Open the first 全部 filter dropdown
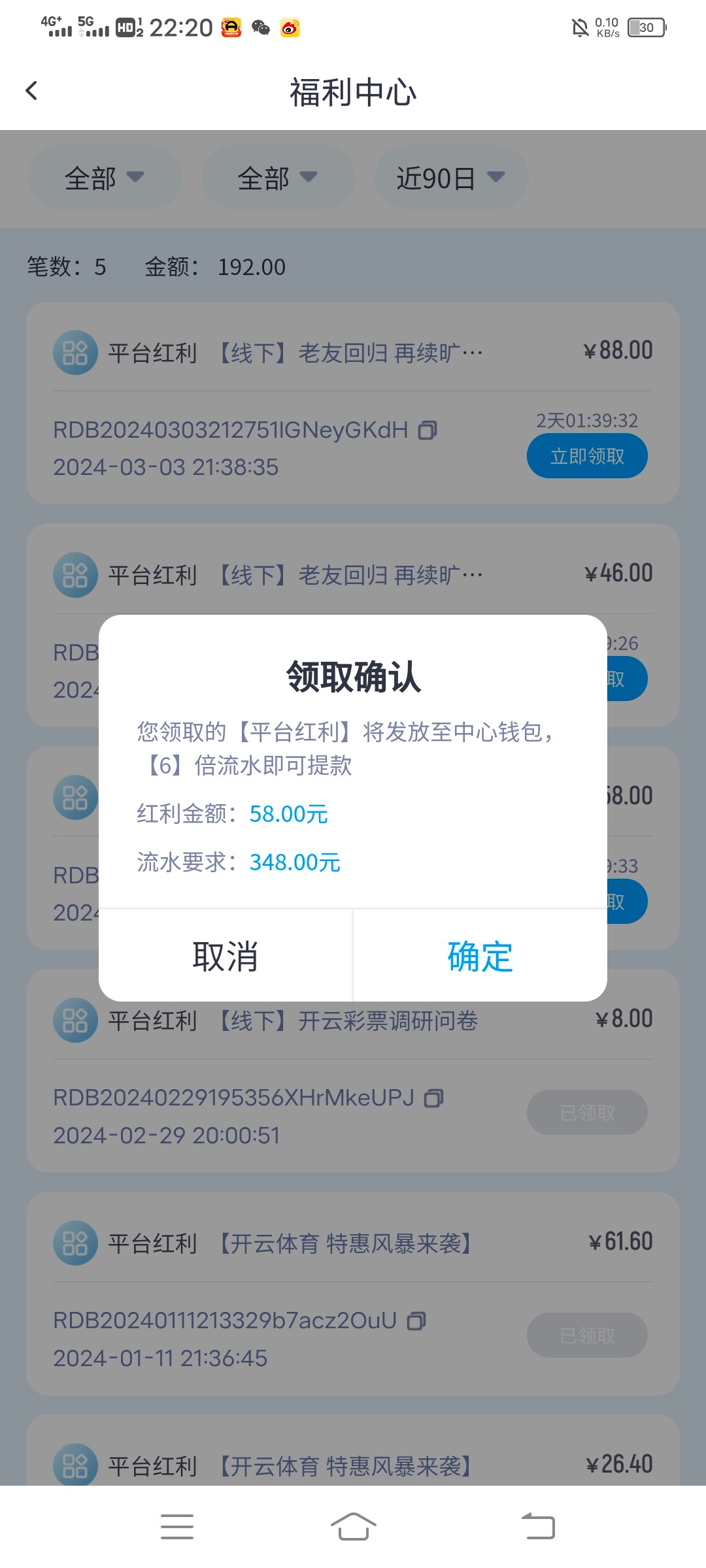This screenshot has width=706, height=1568. 104,177
